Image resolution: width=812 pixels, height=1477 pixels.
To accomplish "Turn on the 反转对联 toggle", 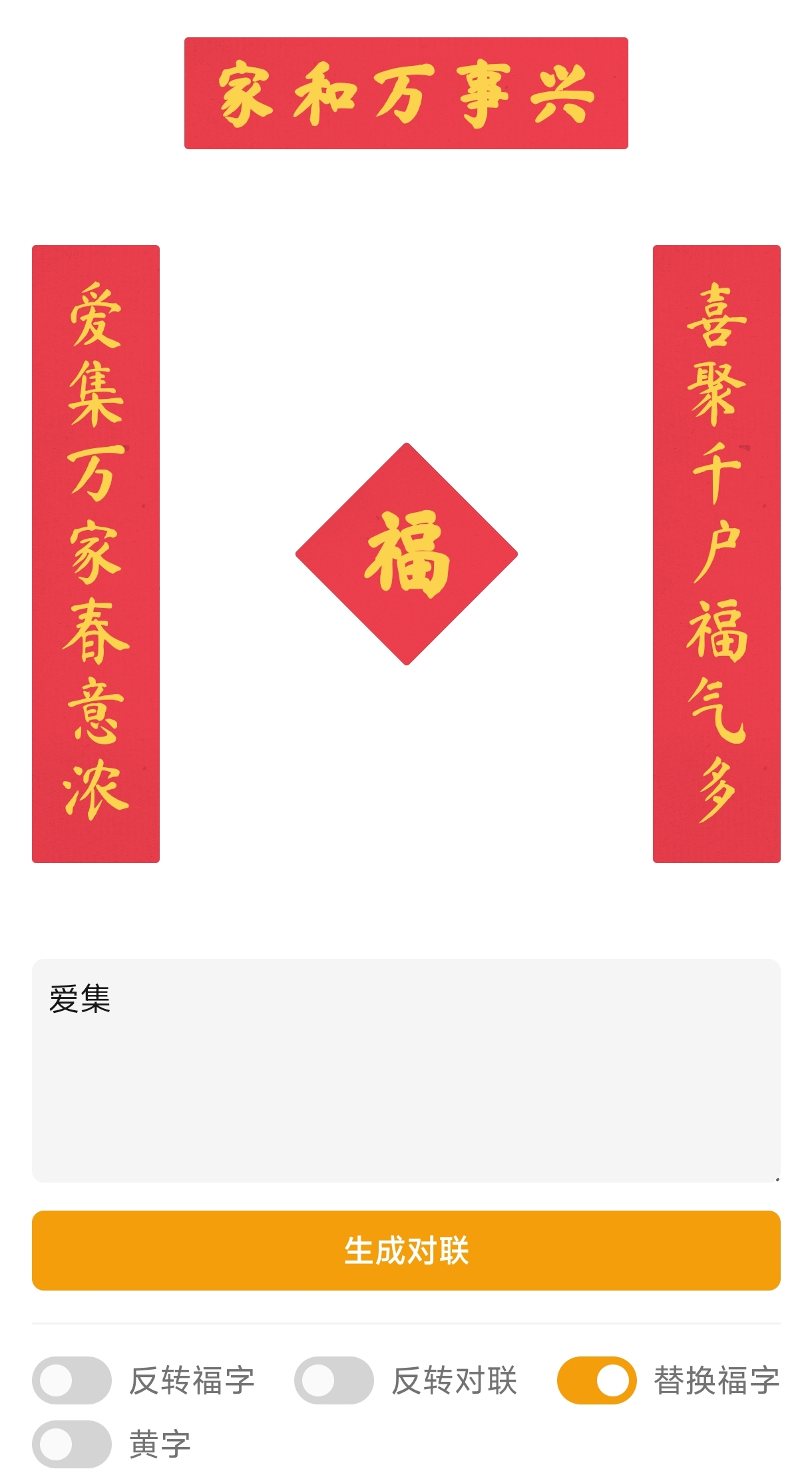I will (x=333, y=1380).
